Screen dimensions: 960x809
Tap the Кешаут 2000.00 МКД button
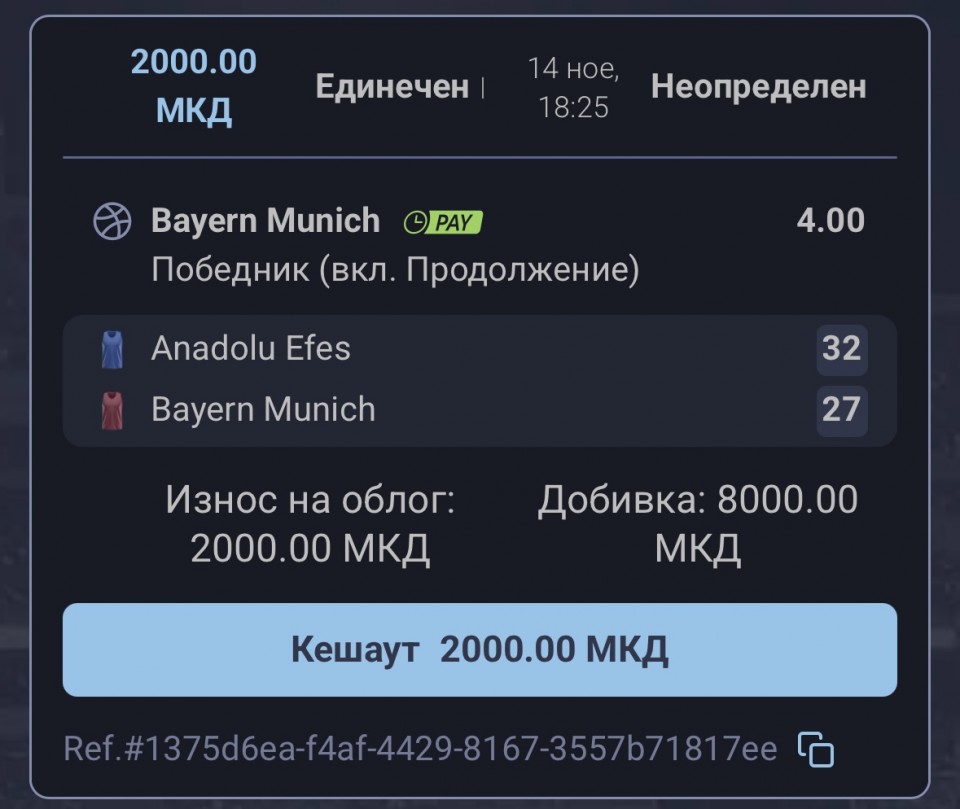pos(479,650)
